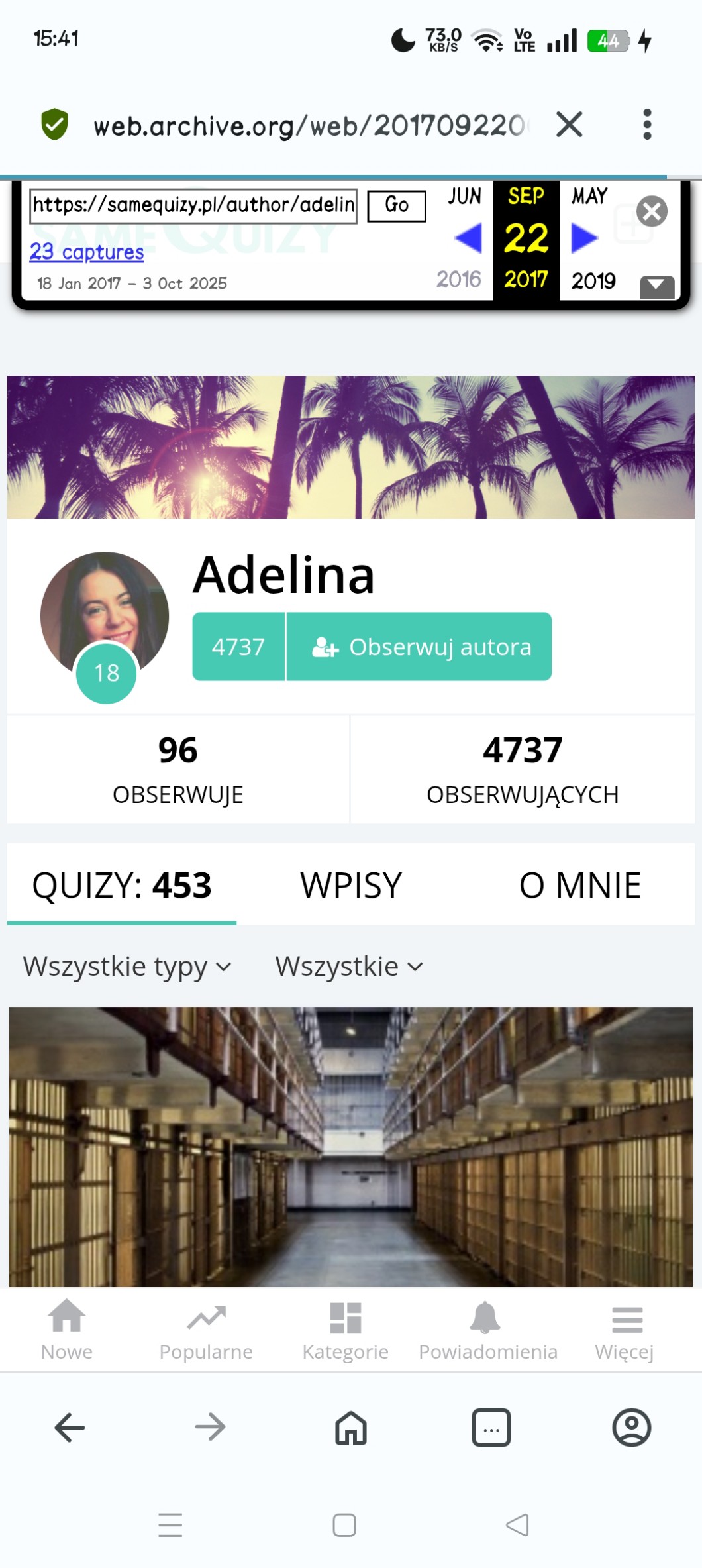
Task: Tap the Wayback Machine URL field
Action: [193, 205]
